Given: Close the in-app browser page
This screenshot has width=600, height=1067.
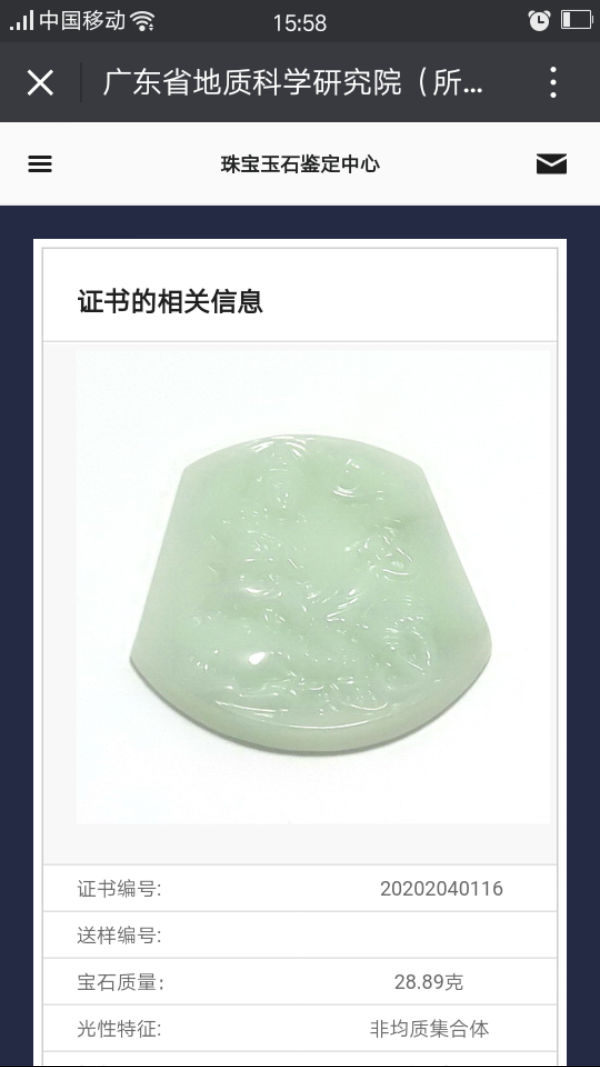Looking at the screenshot, I should point(40,83).
